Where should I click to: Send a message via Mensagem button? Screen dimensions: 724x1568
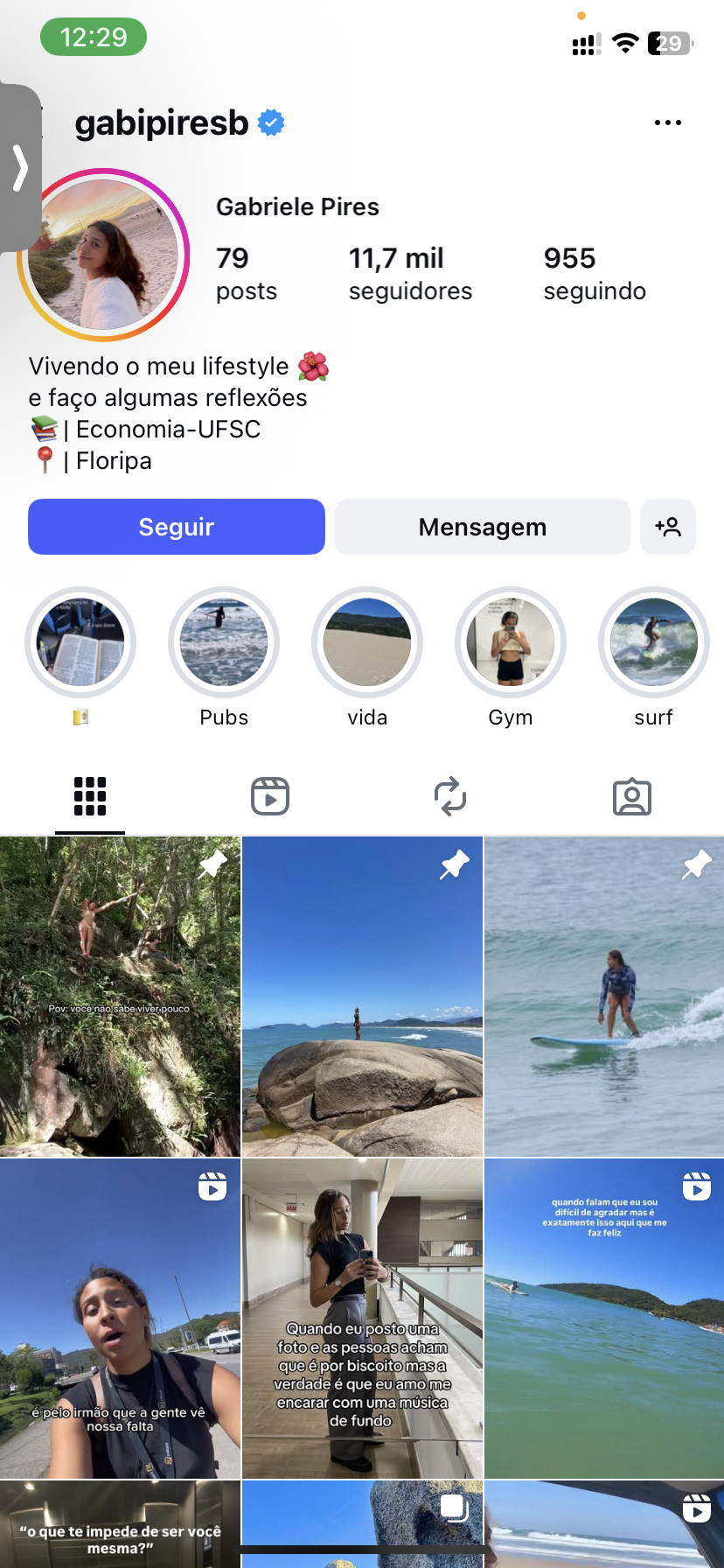482,527
